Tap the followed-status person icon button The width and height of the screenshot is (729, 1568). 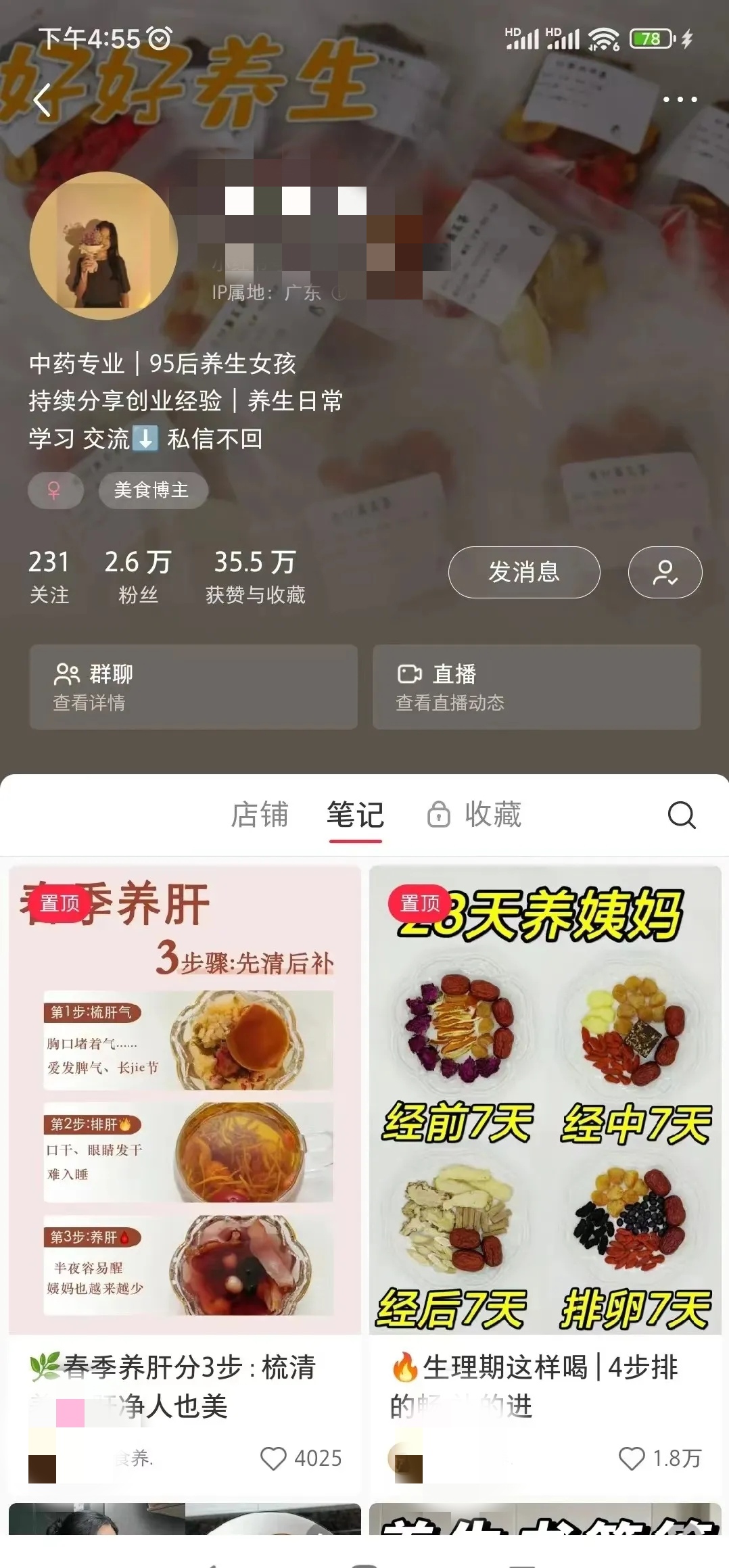tap(665, 572)
